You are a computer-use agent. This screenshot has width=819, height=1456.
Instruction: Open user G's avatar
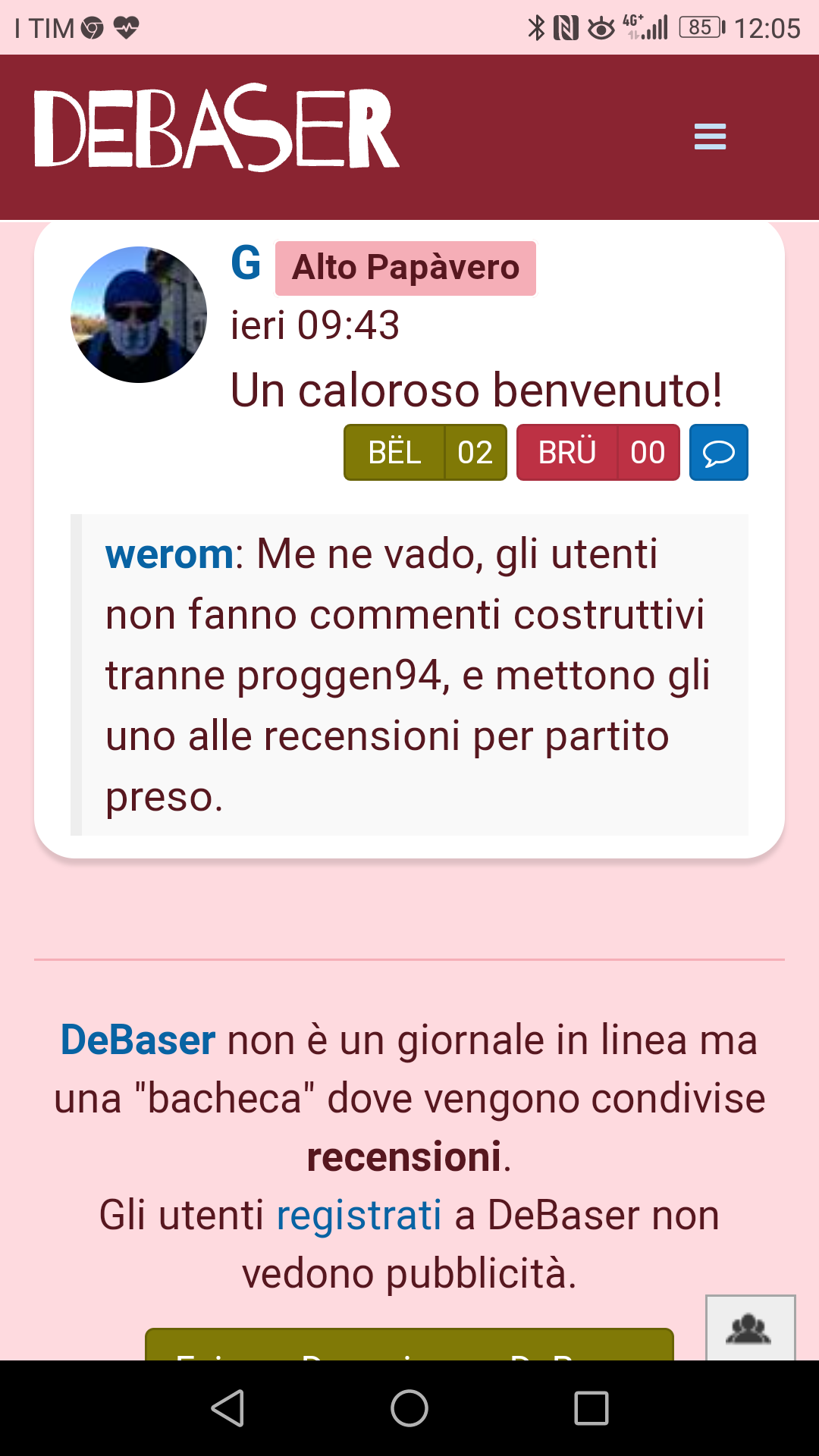coord(139,314)
